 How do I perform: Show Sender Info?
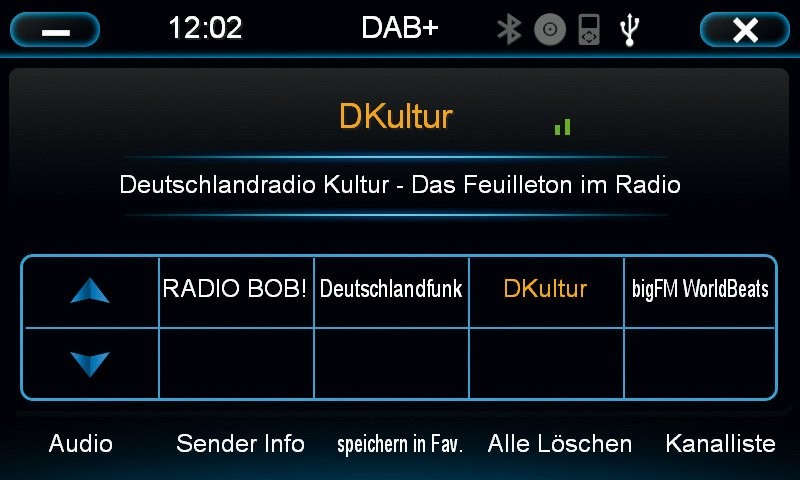pos(240,443)
